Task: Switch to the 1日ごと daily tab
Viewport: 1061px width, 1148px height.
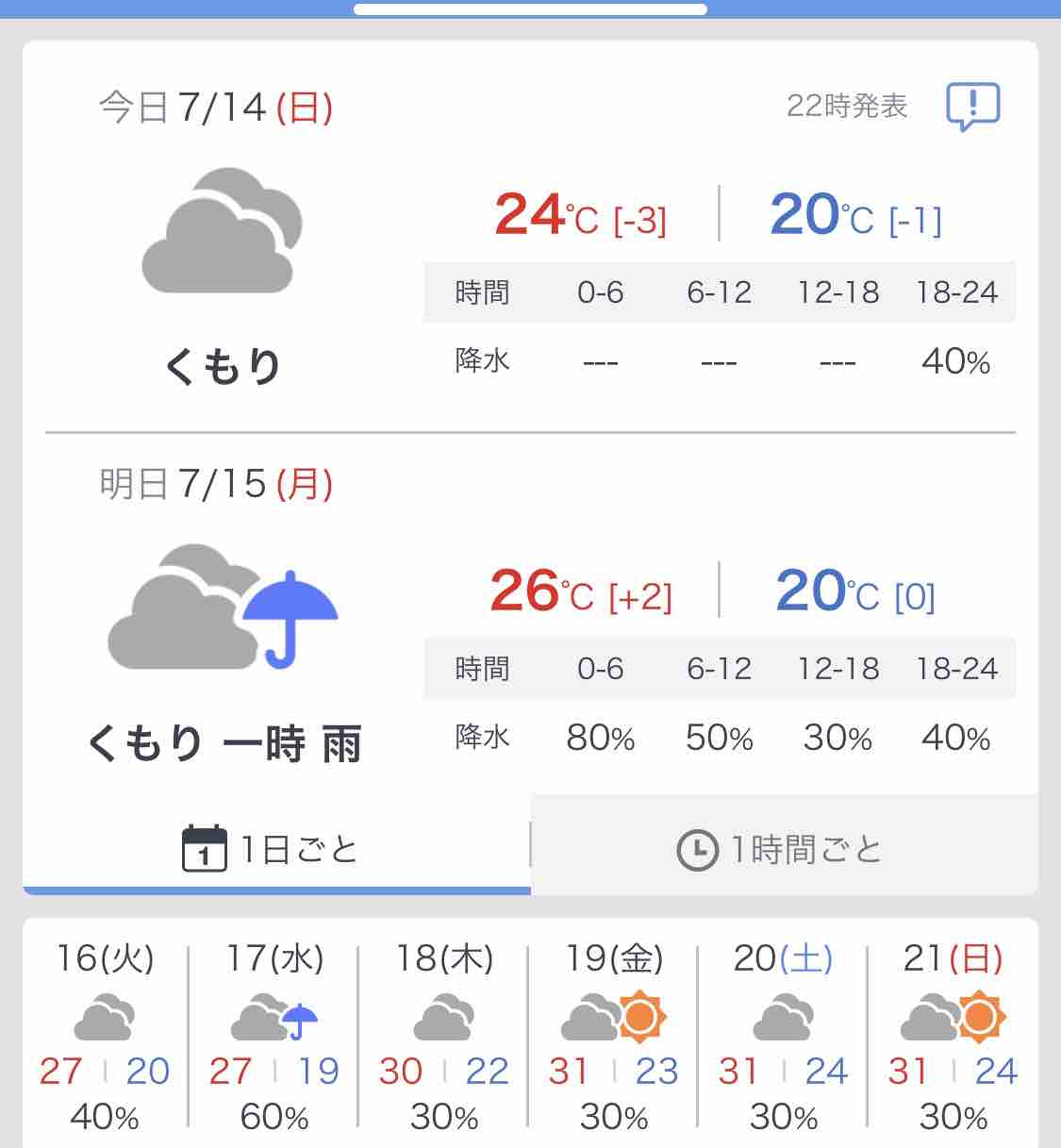Action: pos(276,848)
